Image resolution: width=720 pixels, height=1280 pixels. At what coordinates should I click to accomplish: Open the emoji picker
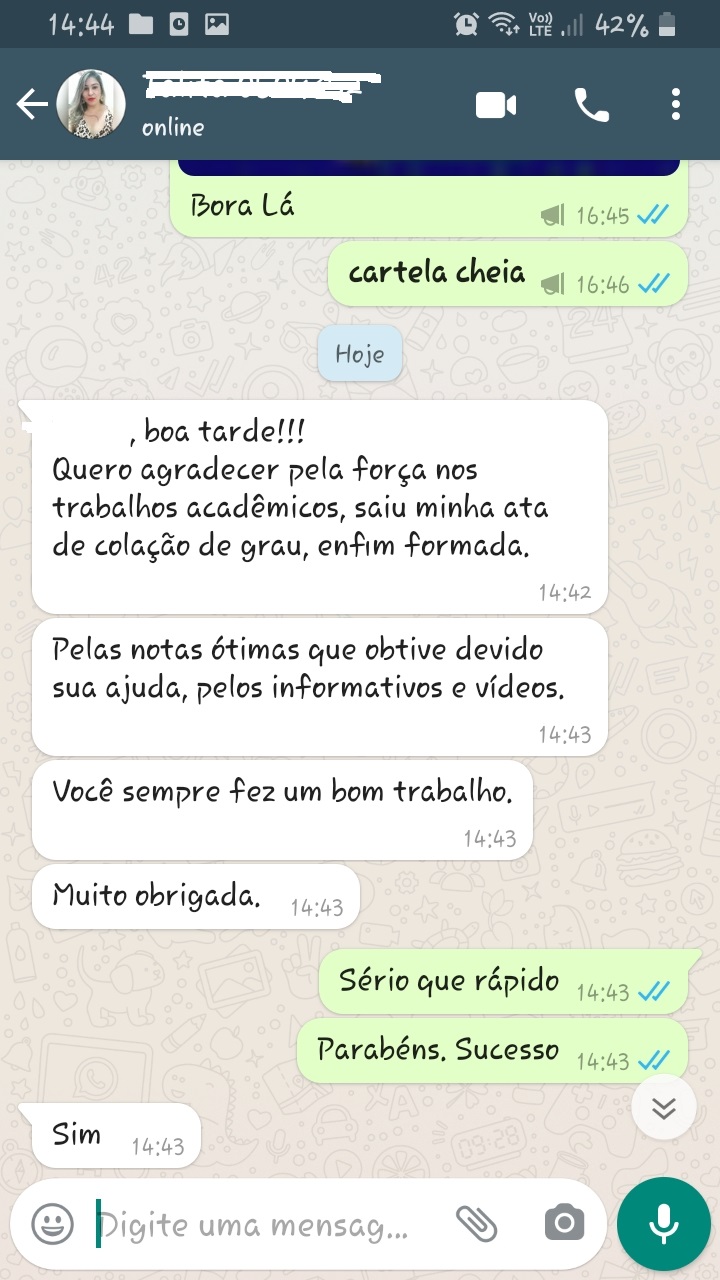pos(52,1223)
